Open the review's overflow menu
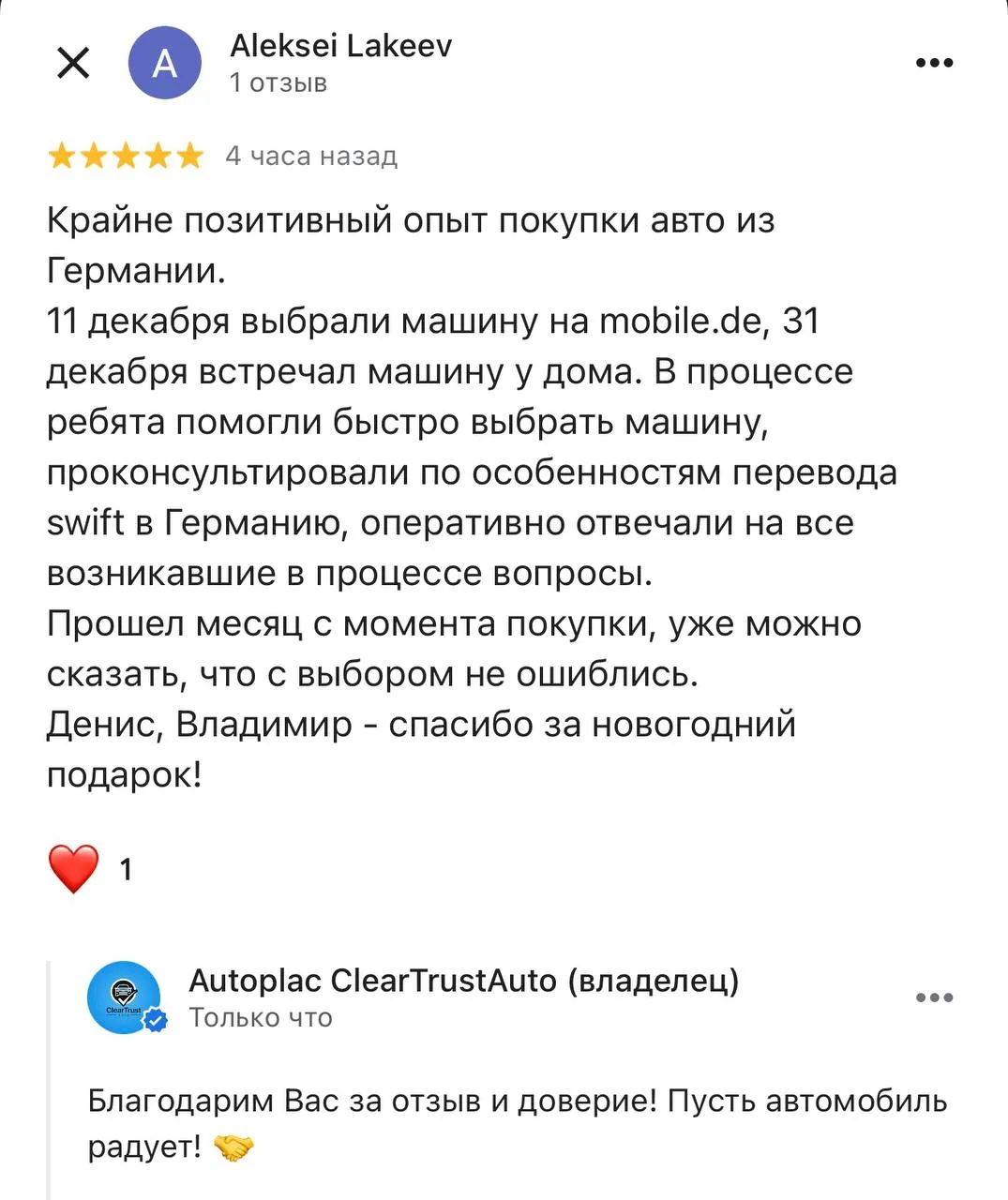This screenshot has width=1008, height=1200. 934,64
